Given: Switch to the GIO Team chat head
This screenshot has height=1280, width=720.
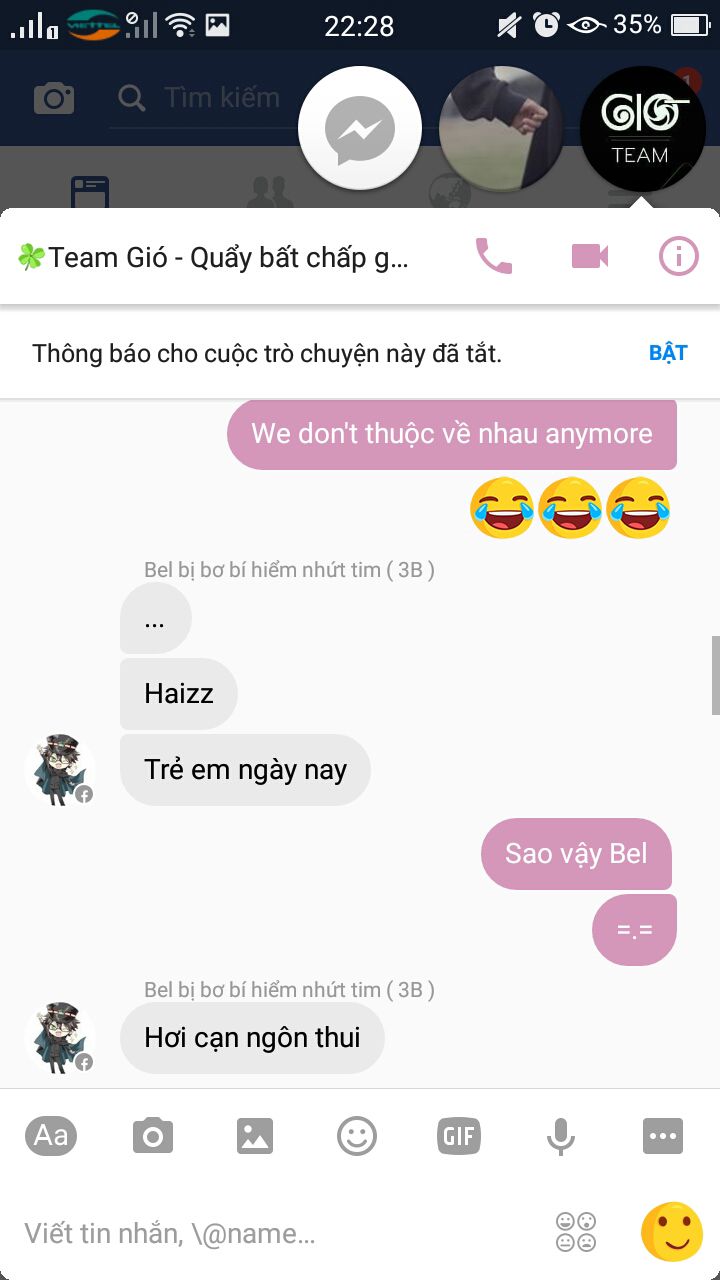Looking at the screenshot, I should tap(643, 129).
